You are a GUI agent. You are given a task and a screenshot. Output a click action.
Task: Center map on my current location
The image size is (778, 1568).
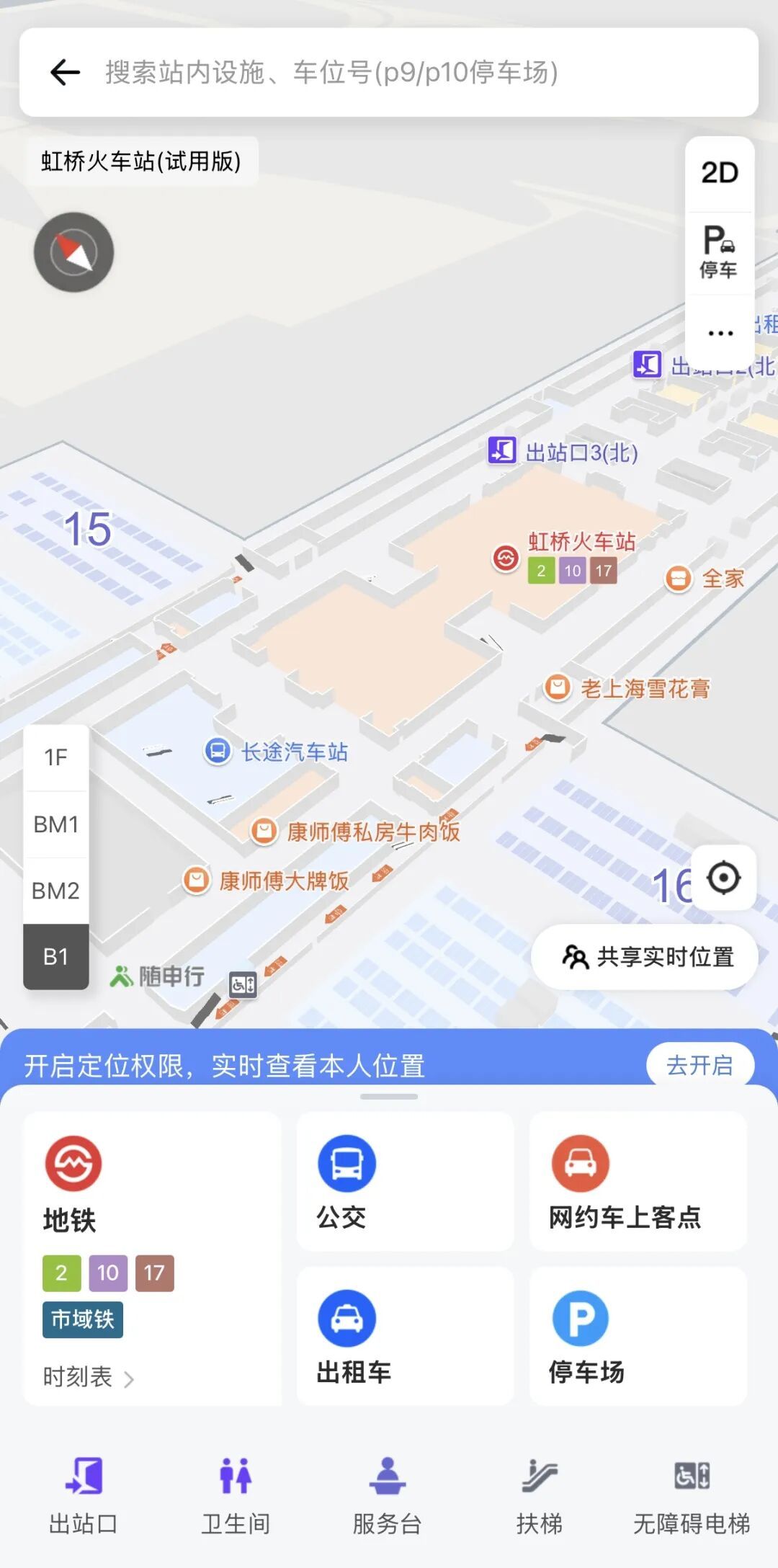point(723,878)
